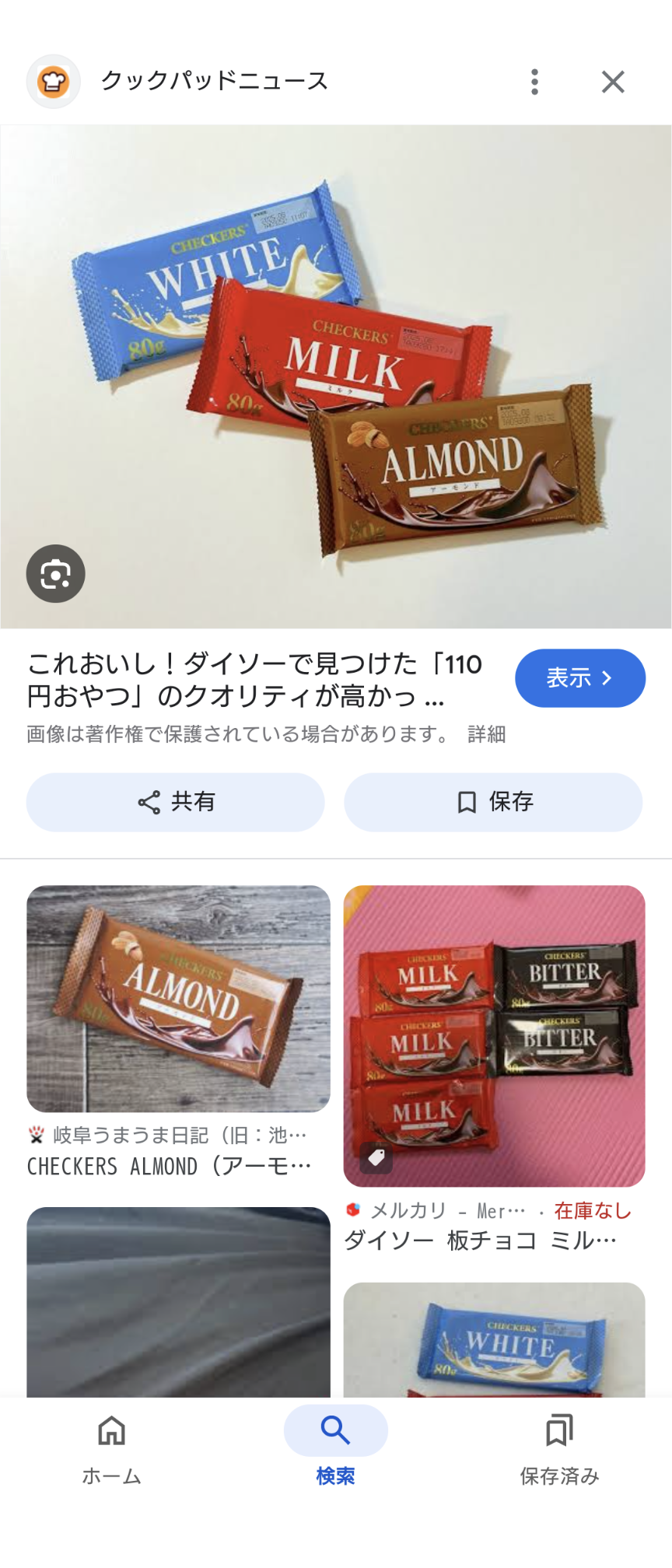Go to the ホーム tab
Screen dimensions: 672x1568
pos(112,1450)
